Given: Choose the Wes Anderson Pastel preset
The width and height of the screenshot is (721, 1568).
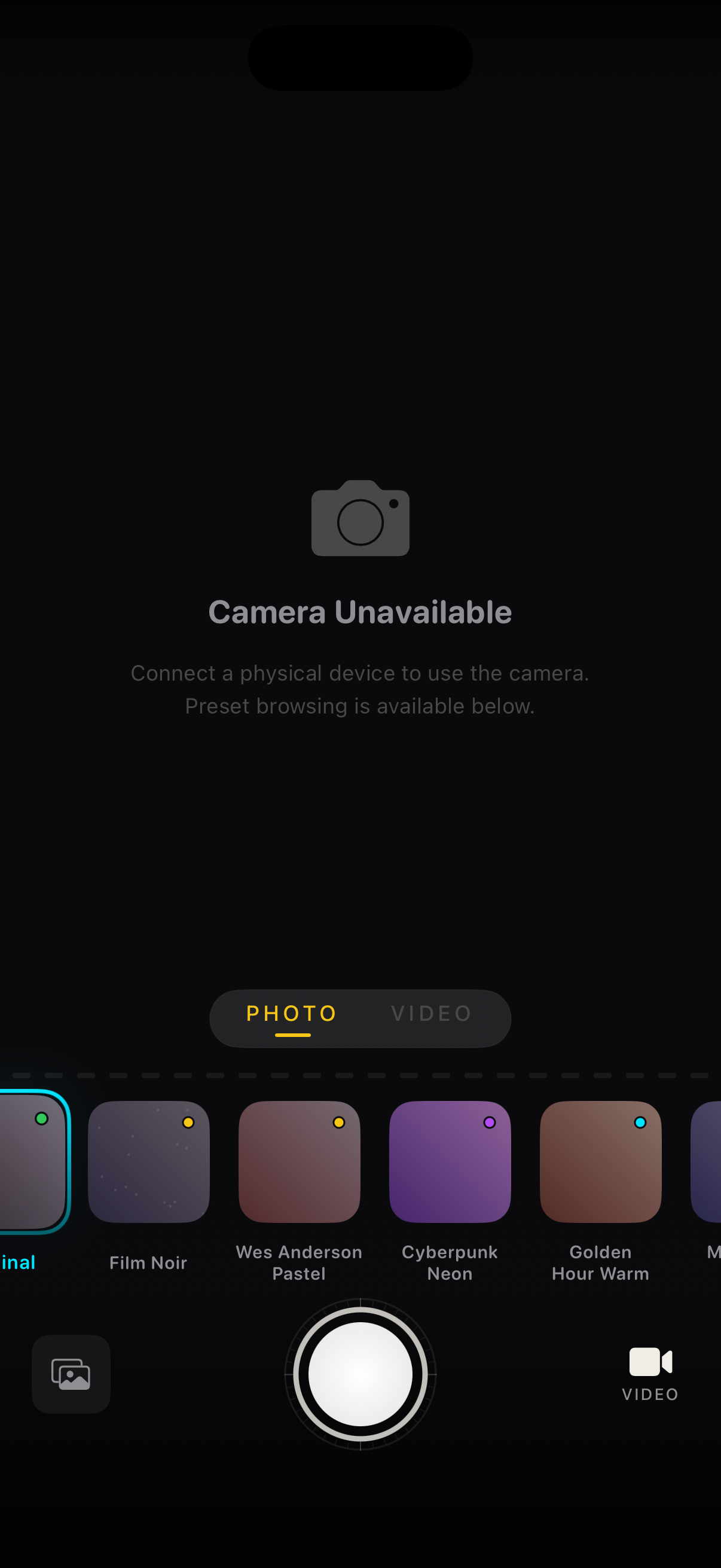Looking at the screenshot, I should pyautogui.click(x=299, y=1161).
